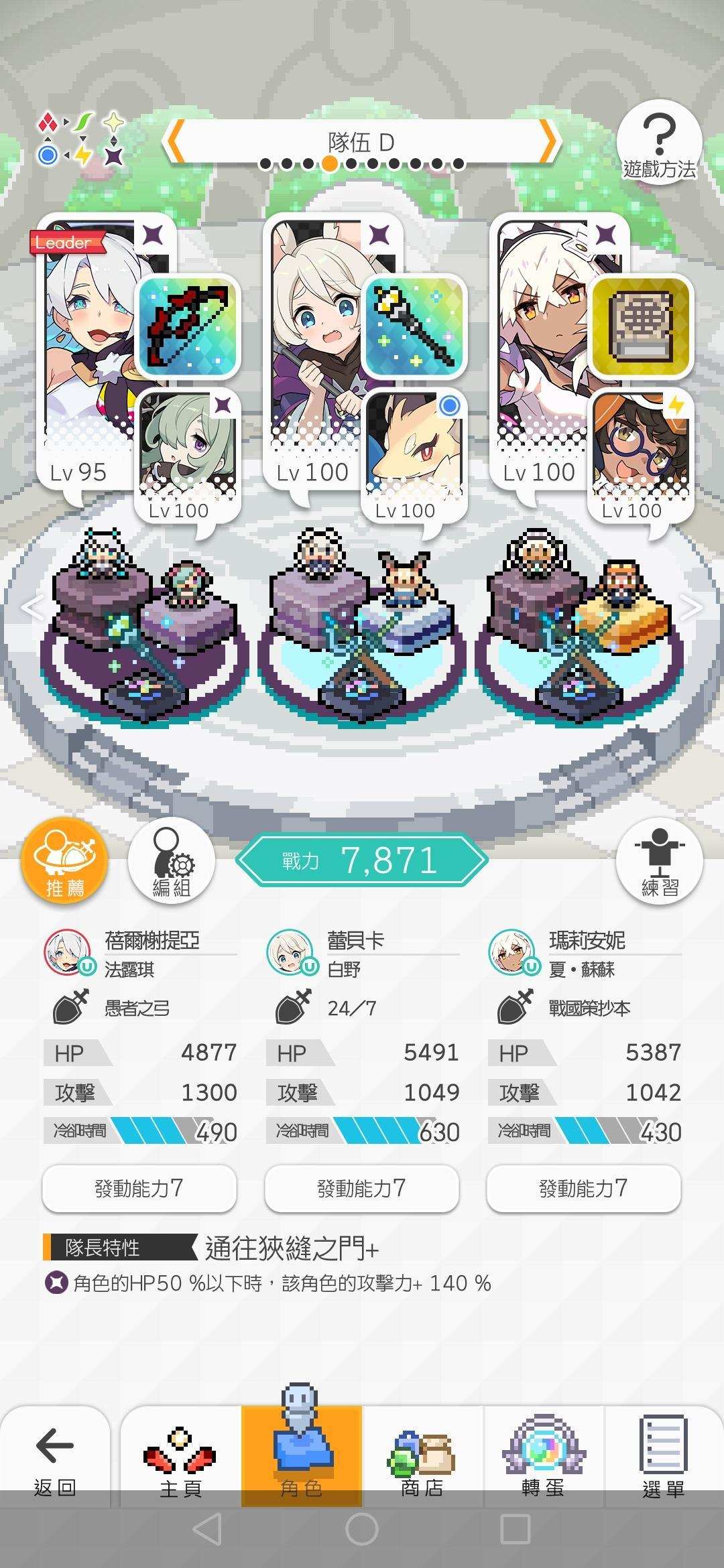Image resolution: width=724 pixels, height=1568 pixels.
Task: Tap the 推薦 recommend button
Action: (x=65, y=861)
